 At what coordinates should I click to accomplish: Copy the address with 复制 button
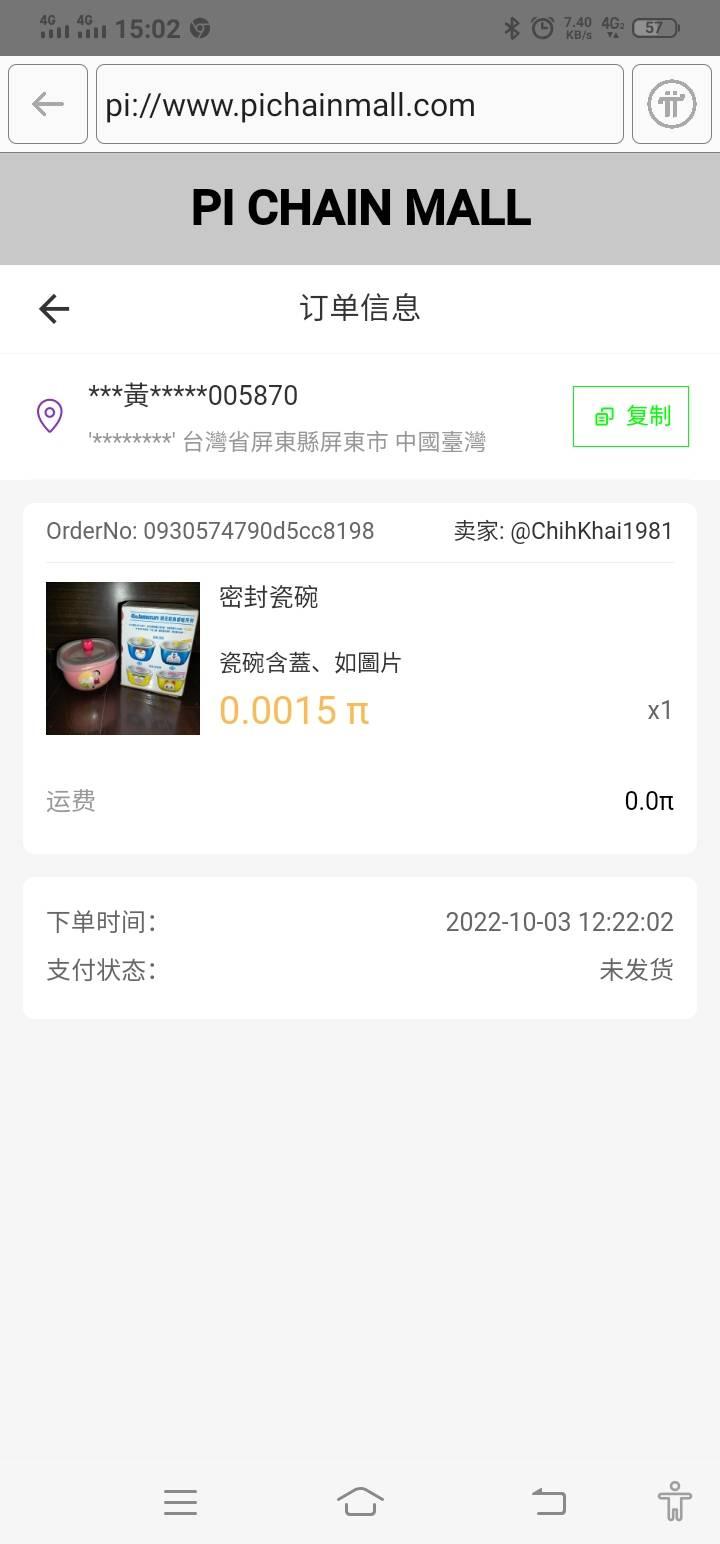point(630,416)
